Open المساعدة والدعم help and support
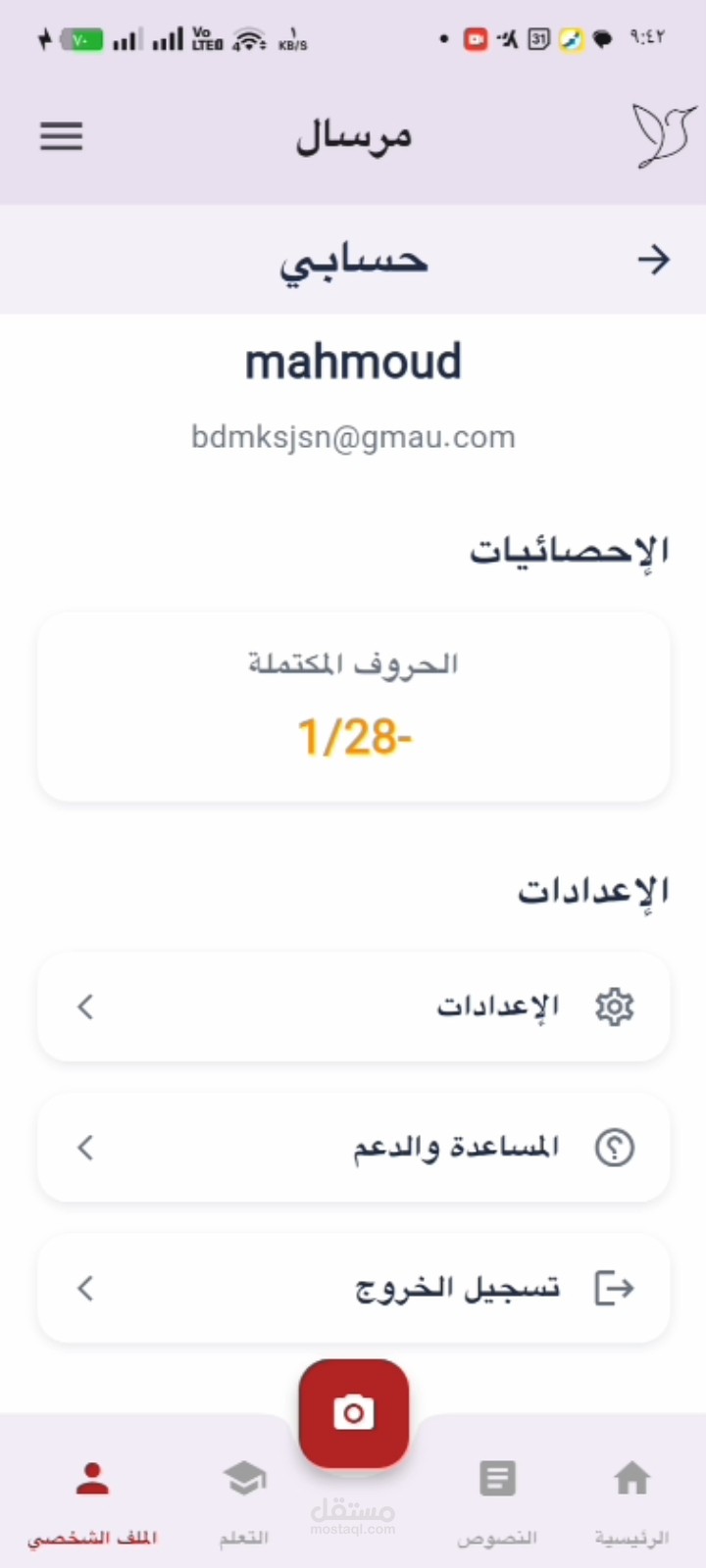 click(x=353, y=1148)
